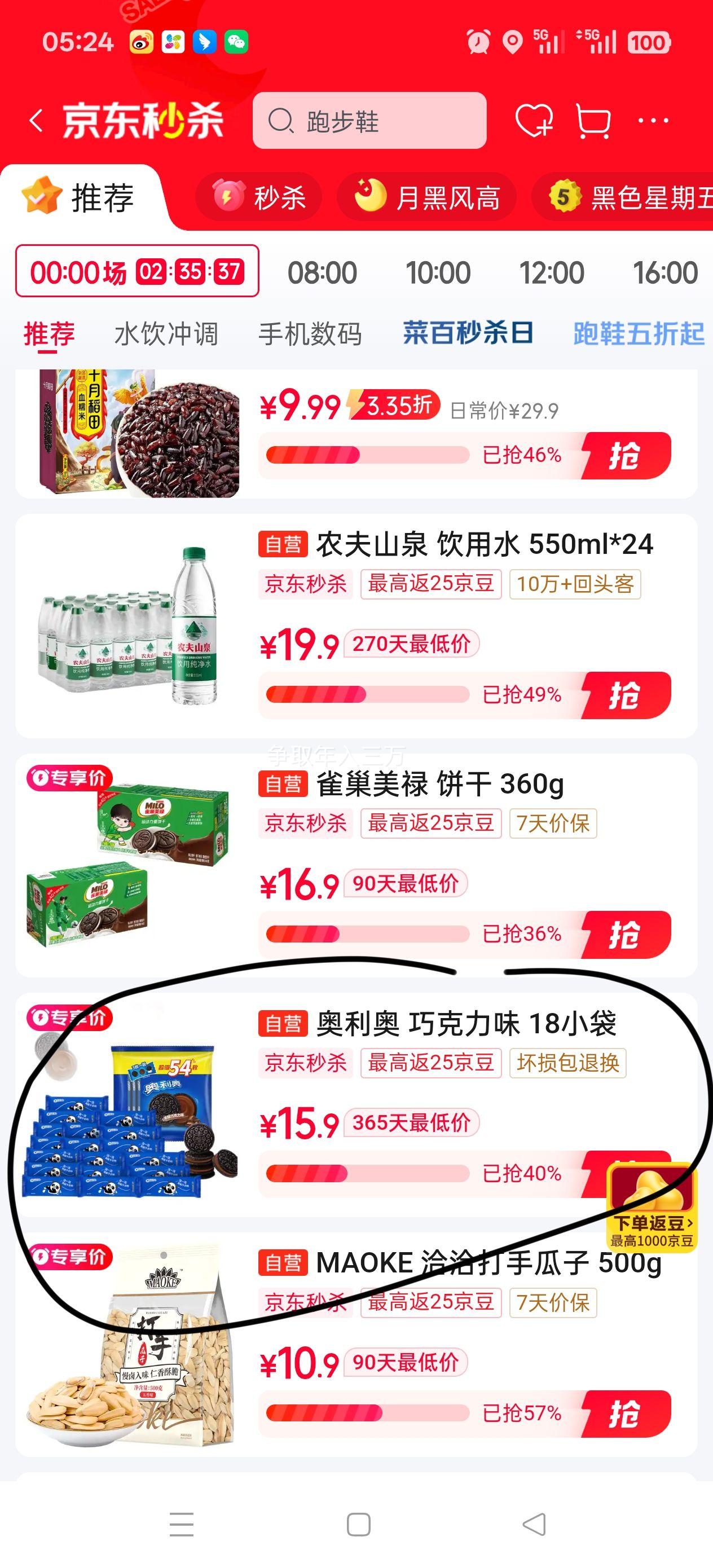Open the 菜百秒杀日 category

coord(468,333)
